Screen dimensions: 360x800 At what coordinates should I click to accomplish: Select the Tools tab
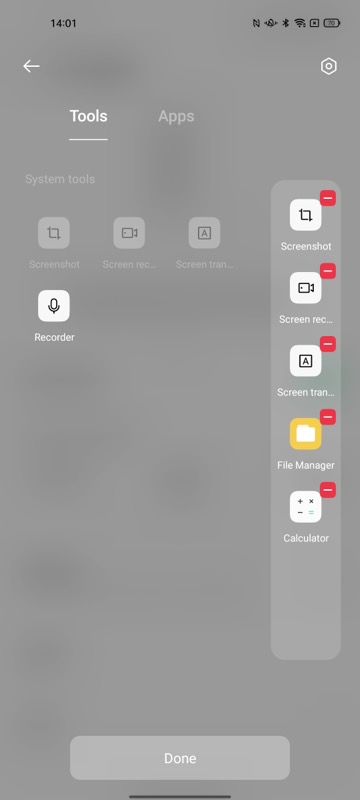pos(89,116)
